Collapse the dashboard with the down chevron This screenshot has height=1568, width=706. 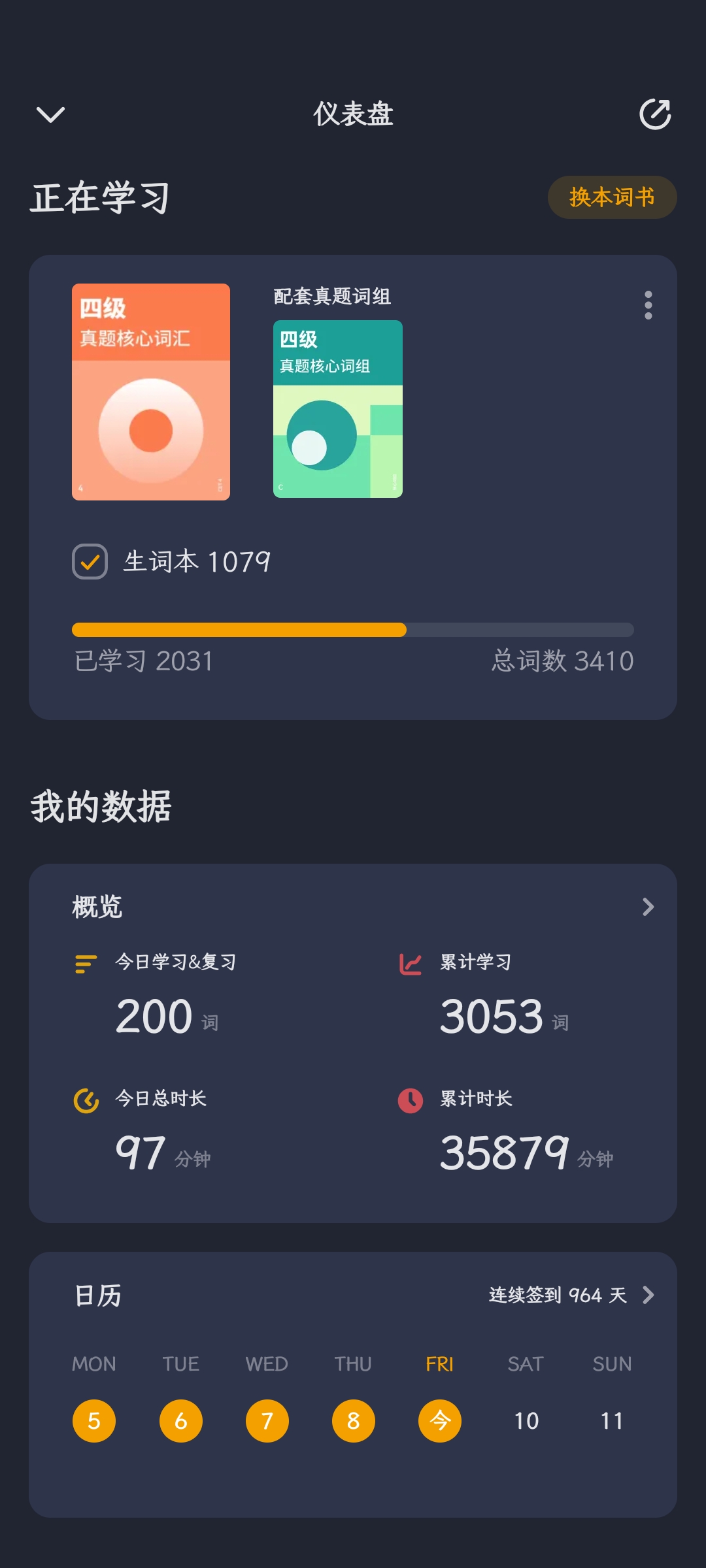(x=50, y=115)
